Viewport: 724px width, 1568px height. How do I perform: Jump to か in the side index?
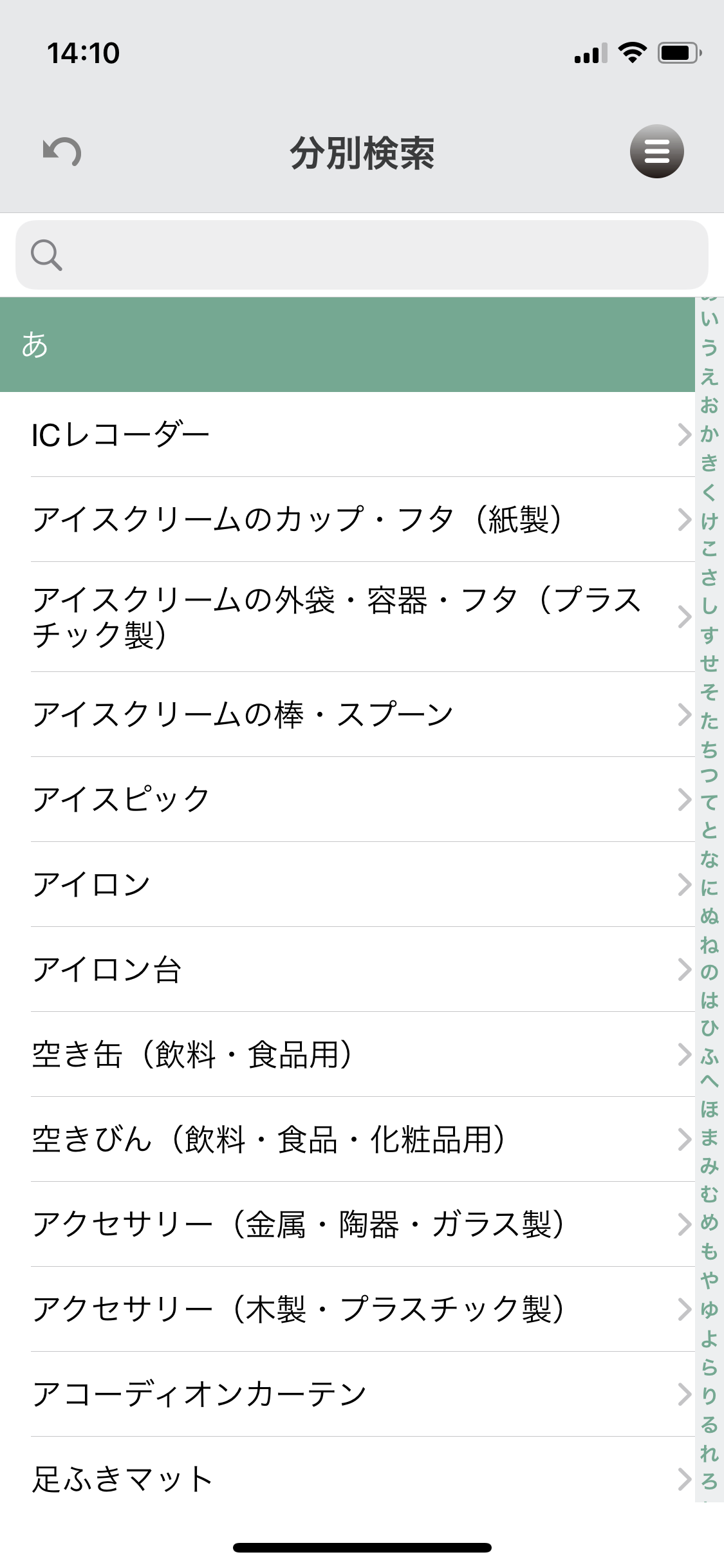tap(709, 434)
